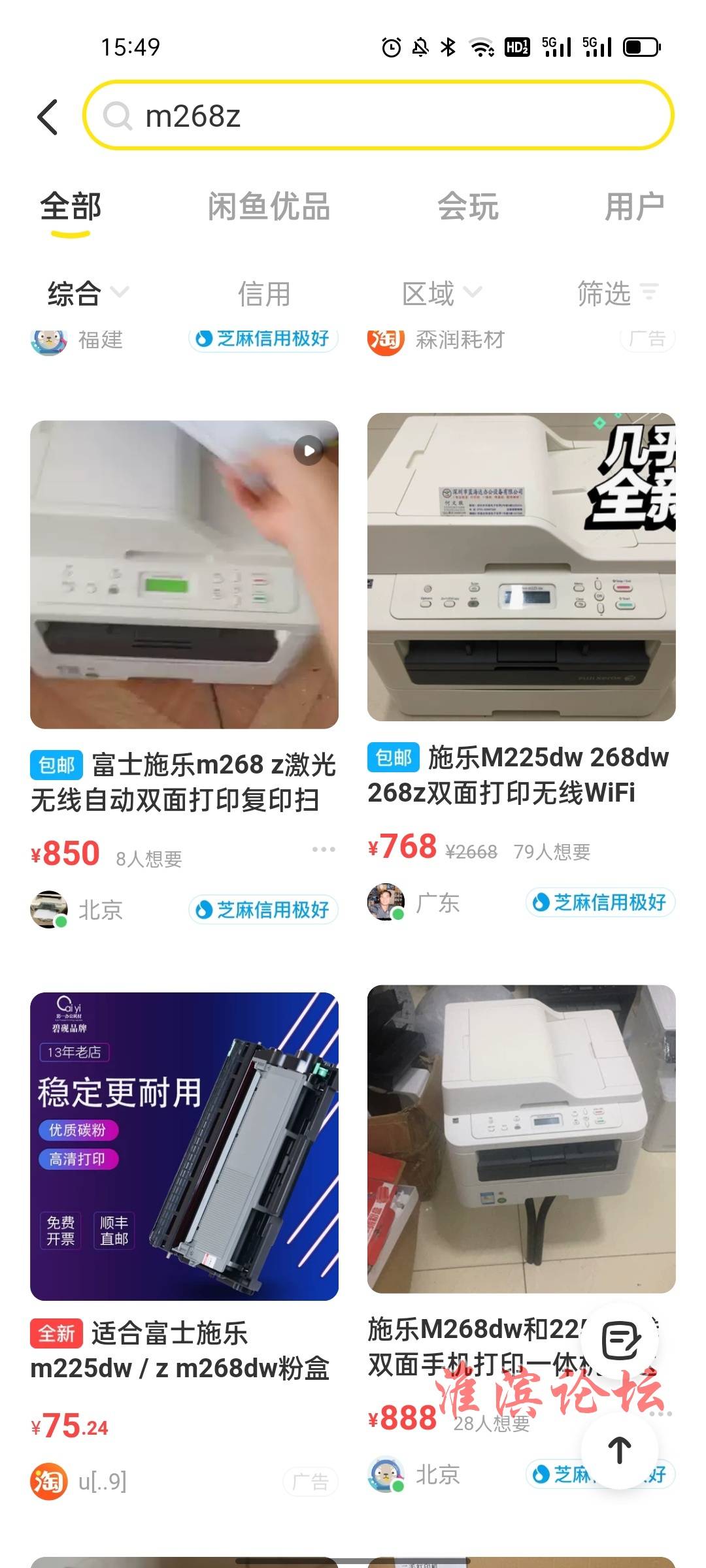Image resolution: width=706 pixels, height=1568 pixels.
Task: Switch to the 闲鱼优品 tab
Action: pos(269,206)
